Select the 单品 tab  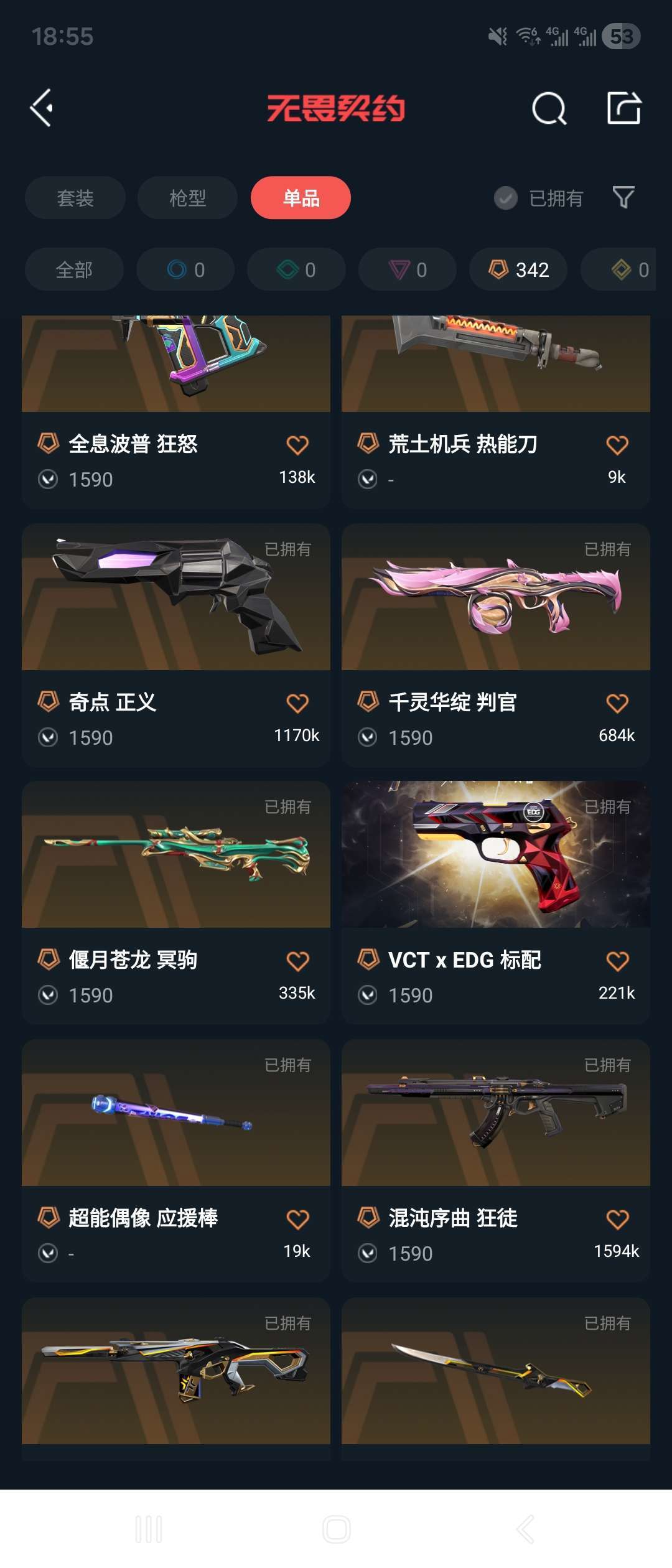pos(301,198)
